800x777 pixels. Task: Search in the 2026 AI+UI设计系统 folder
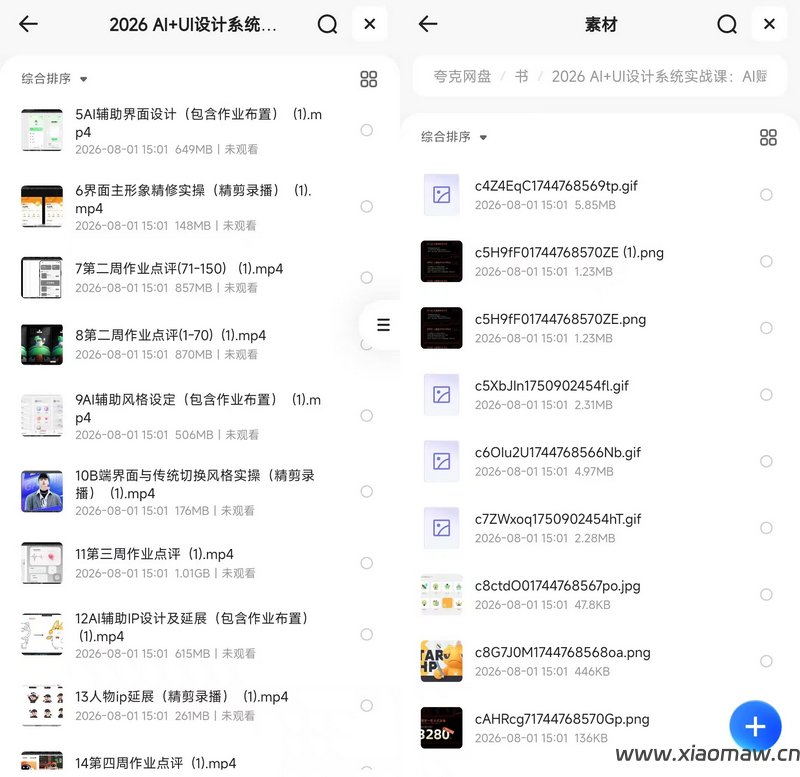point(327,23)
